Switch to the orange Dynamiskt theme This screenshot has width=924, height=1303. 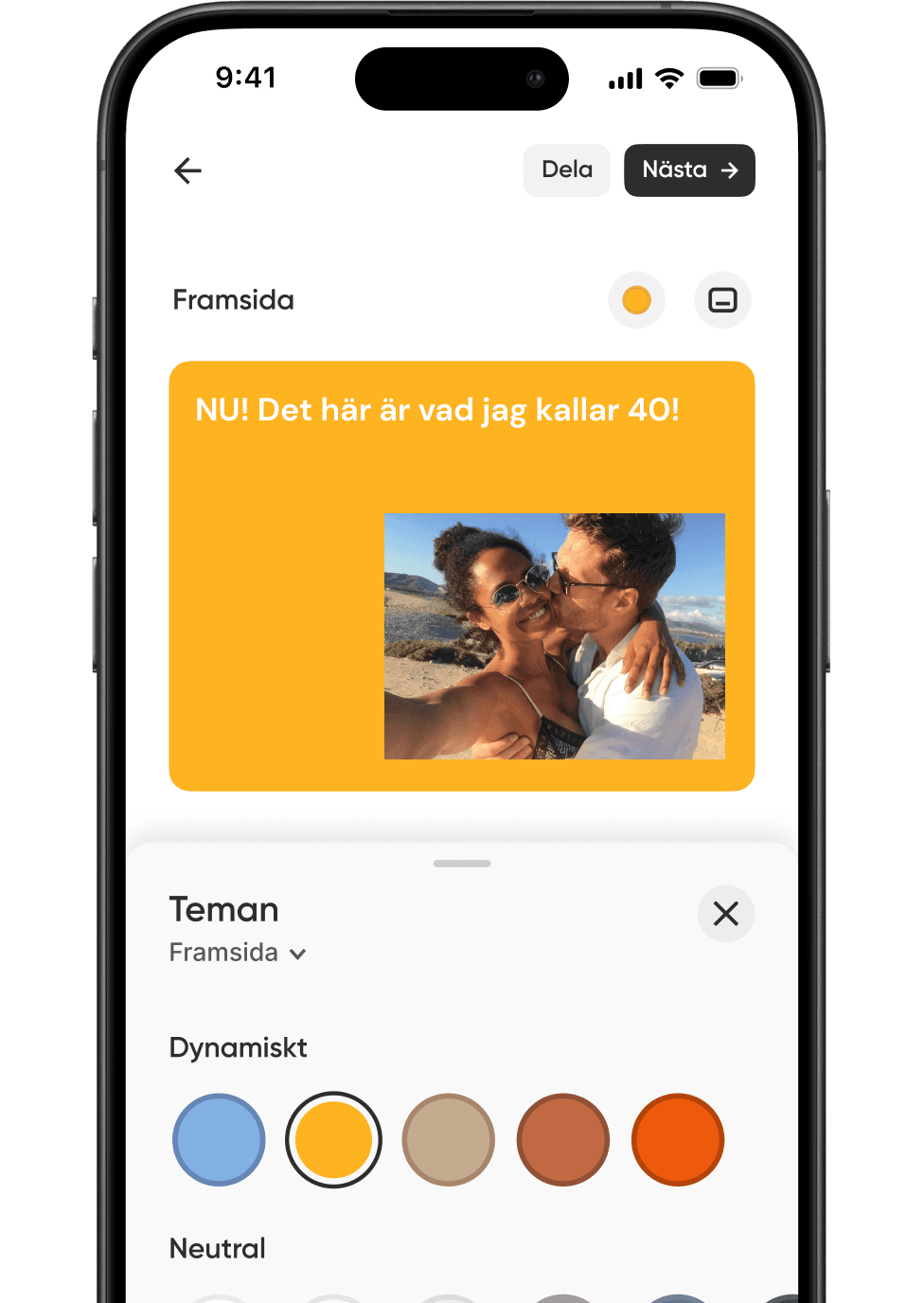tap(678, 1139)
